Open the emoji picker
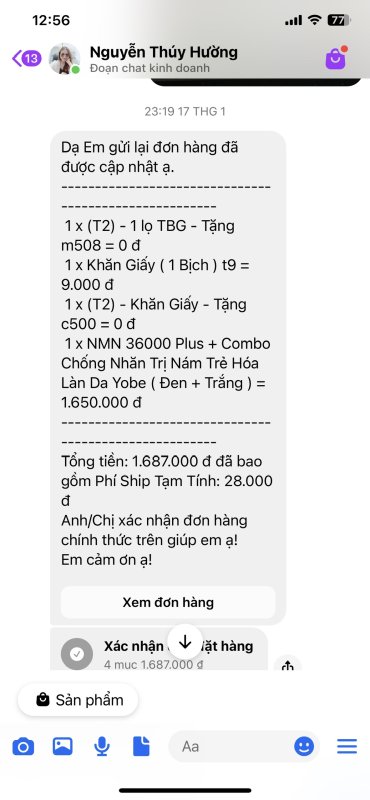Screen dimensions: 370x800 pos(304,747)
